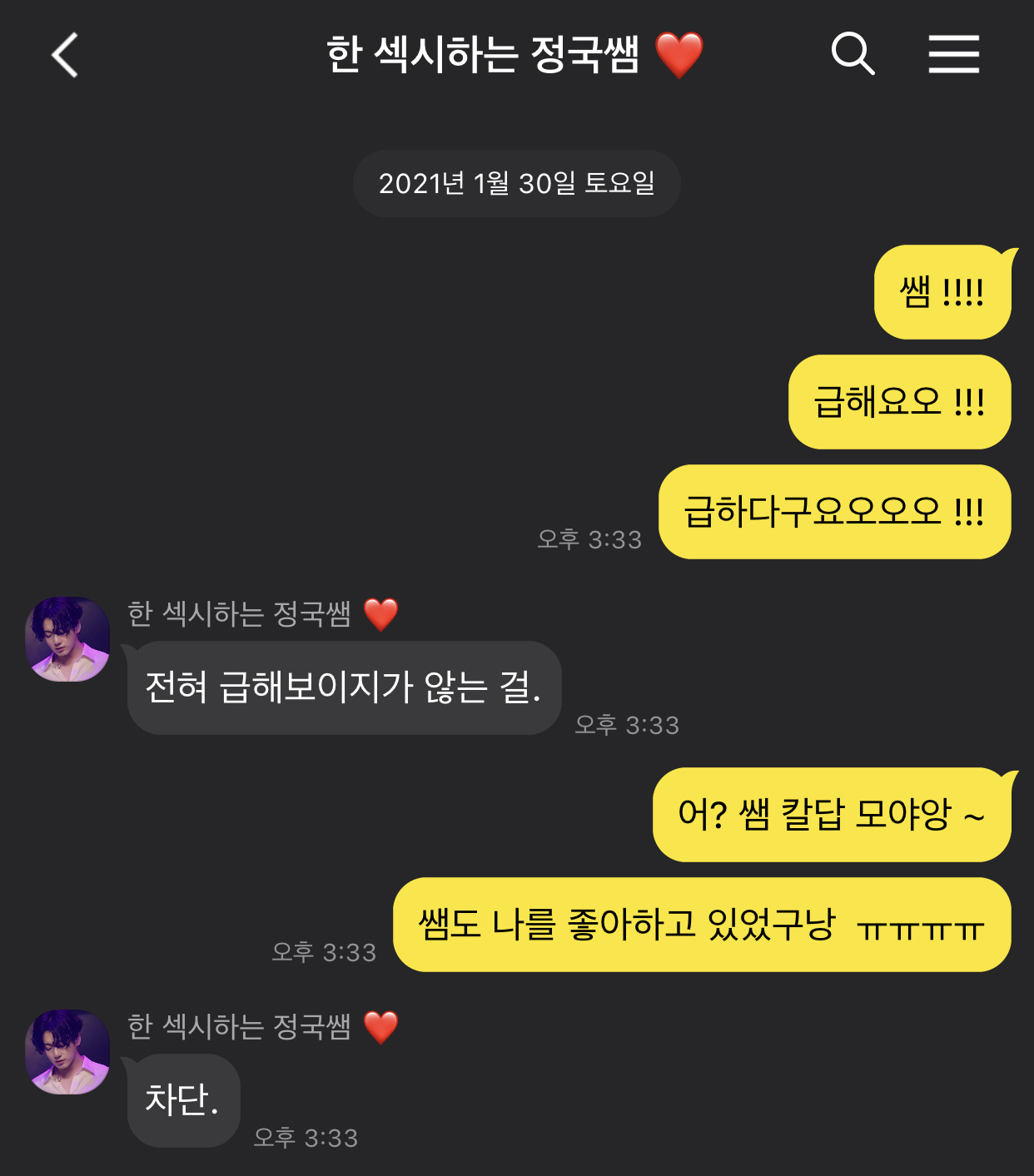The height and width of the screenshot is (1176, 1034).
Task: Open sender's profile photo beside '차단.' message
Action: click(67, 1052)
